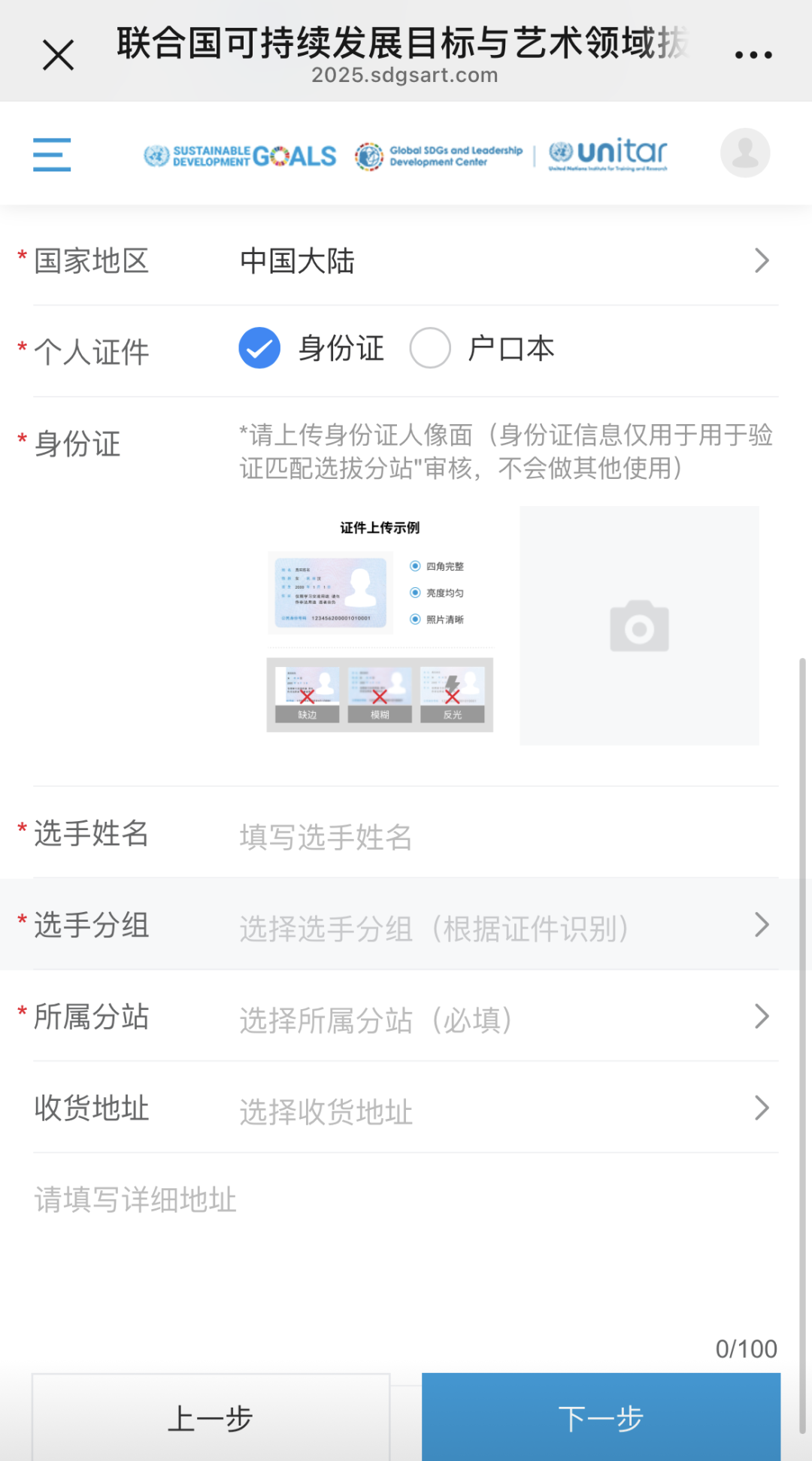The width and height of the screenshot is (812, 1461).
Task: Open the hamburger menu
Action: (x=52, y=154)
